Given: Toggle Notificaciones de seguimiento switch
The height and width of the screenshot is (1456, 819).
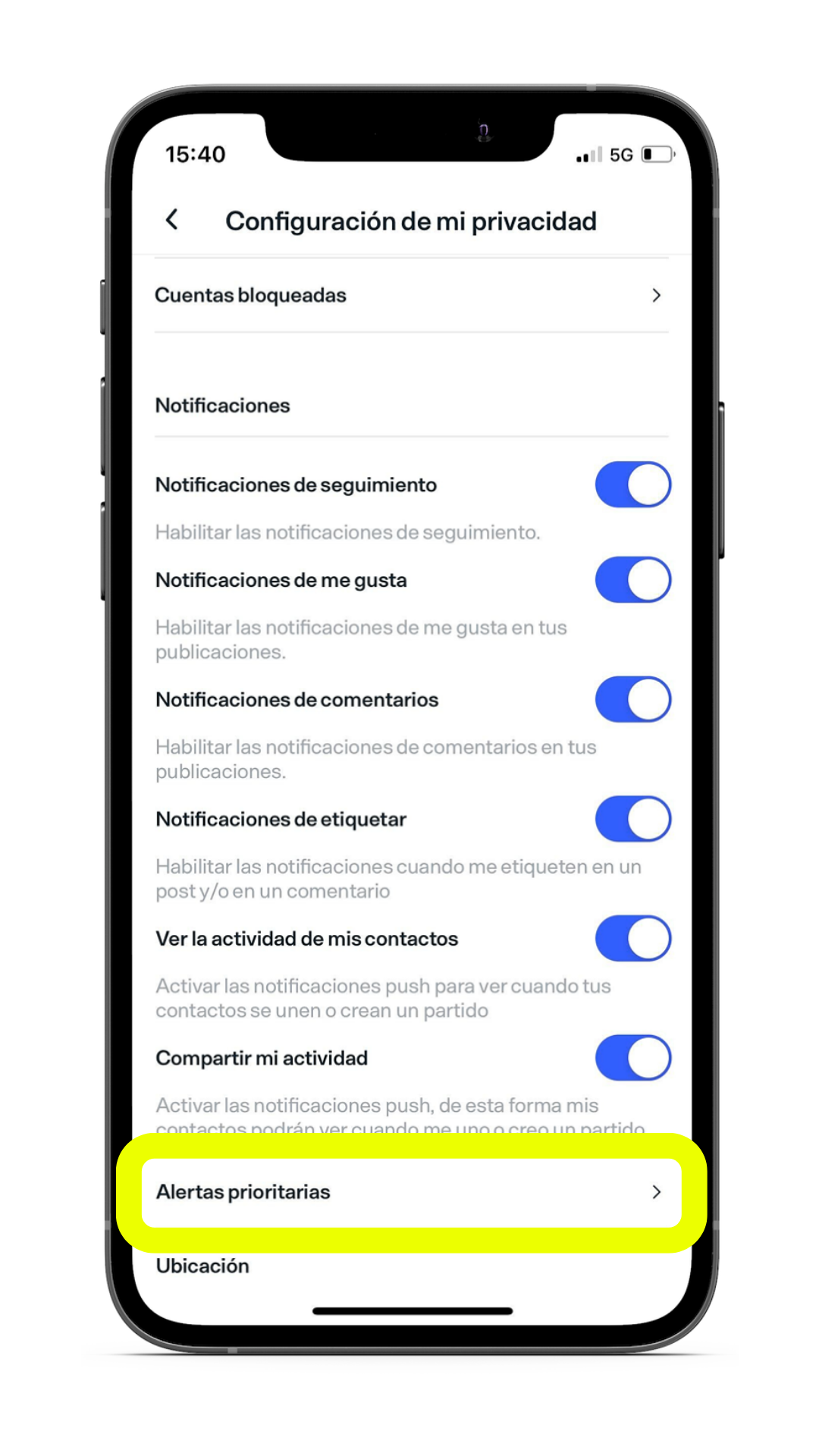Looking at the screenshot, I should (632, 485).
